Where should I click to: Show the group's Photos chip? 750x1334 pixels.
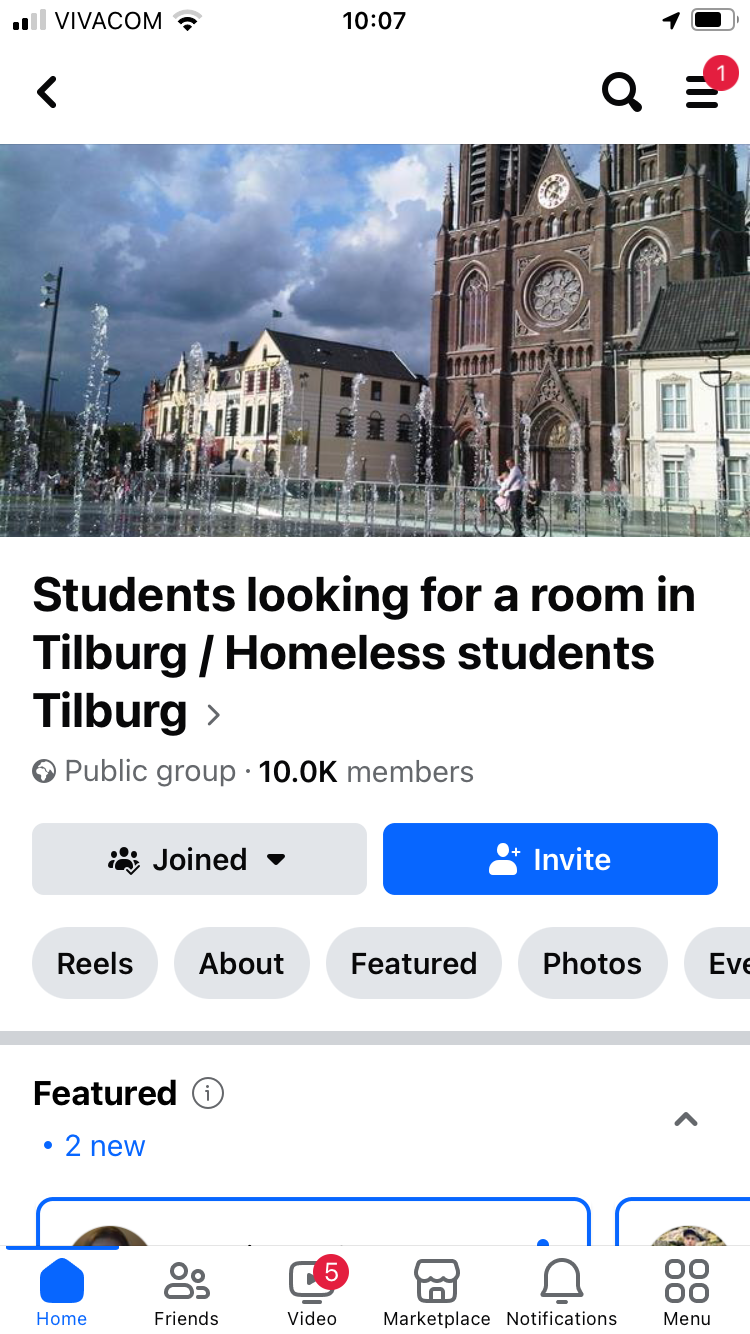coord(592,963)
